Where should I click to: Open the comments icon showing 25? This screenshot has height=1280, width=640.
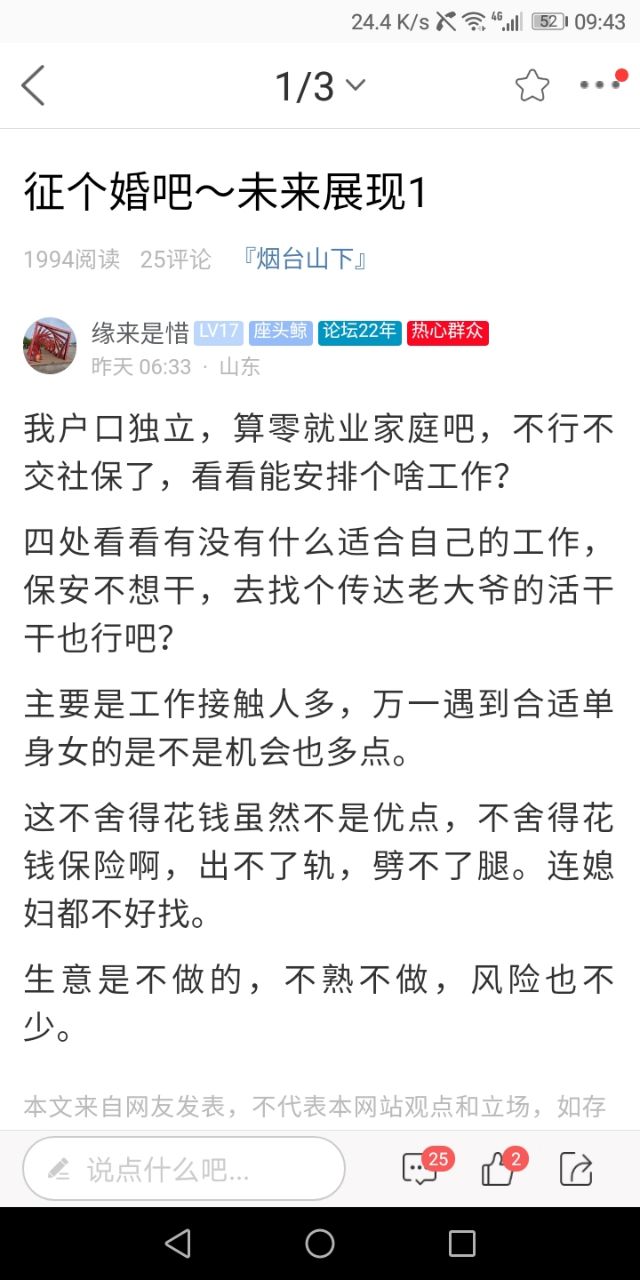coord(420,1168)
